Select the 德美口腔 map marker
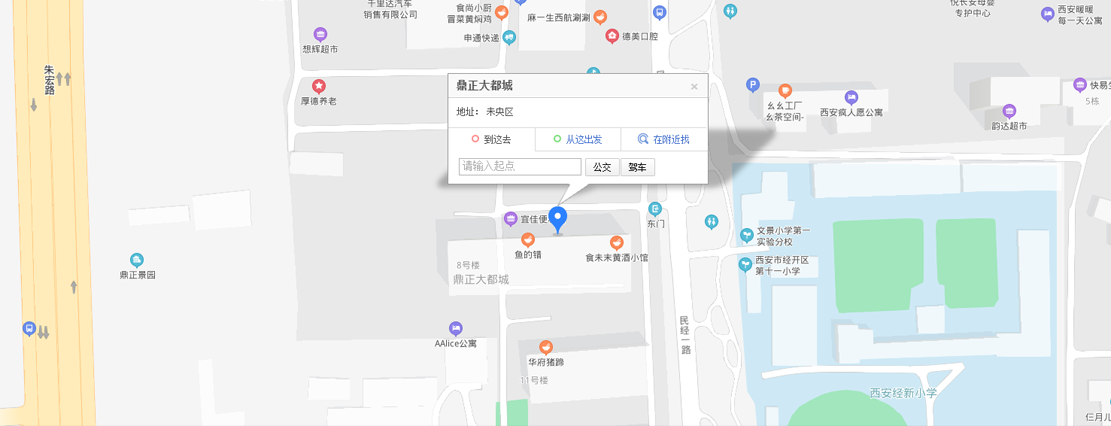Viewport: 1111px width, 426px height. [x=612, y=37]
